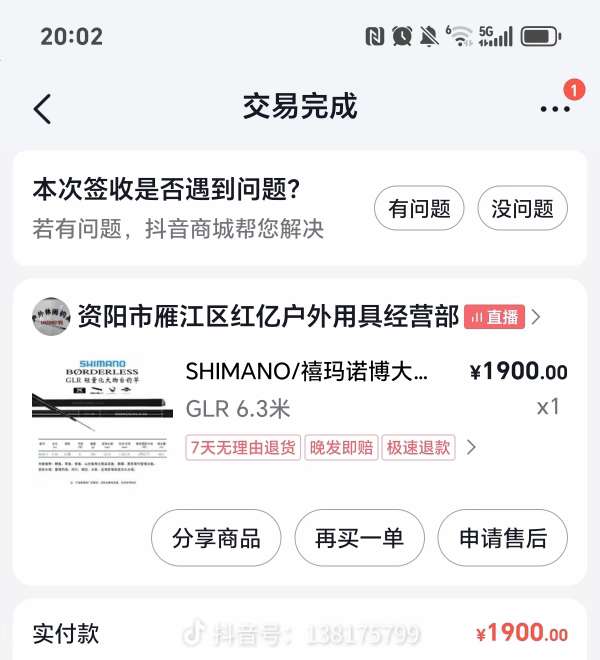
Task: Open the three-dot overflow menu
Action: click(555, 108)
